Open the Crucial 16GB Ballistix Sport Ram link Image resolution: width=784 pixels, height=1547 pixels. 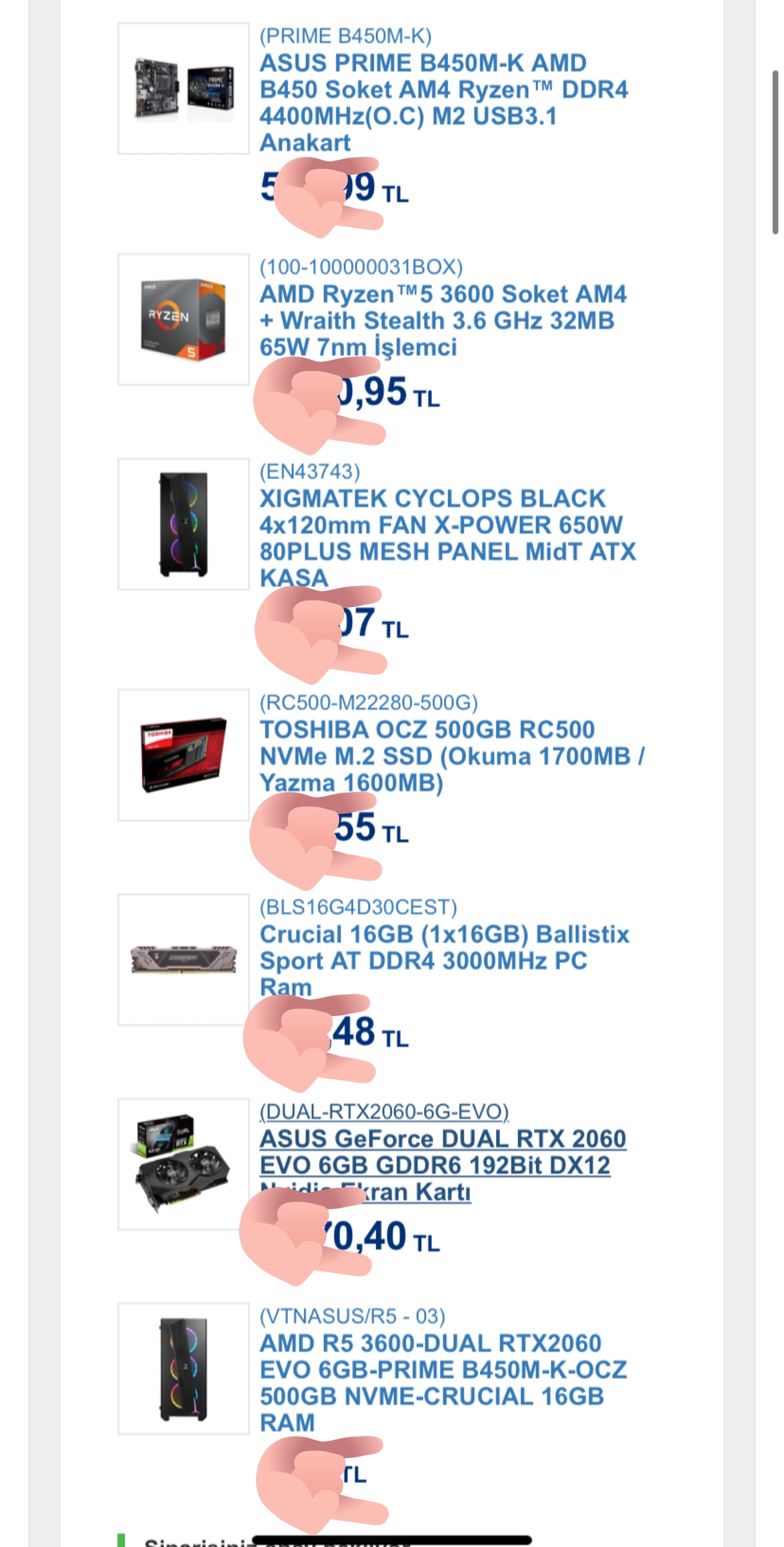click(x=444, y=960)
